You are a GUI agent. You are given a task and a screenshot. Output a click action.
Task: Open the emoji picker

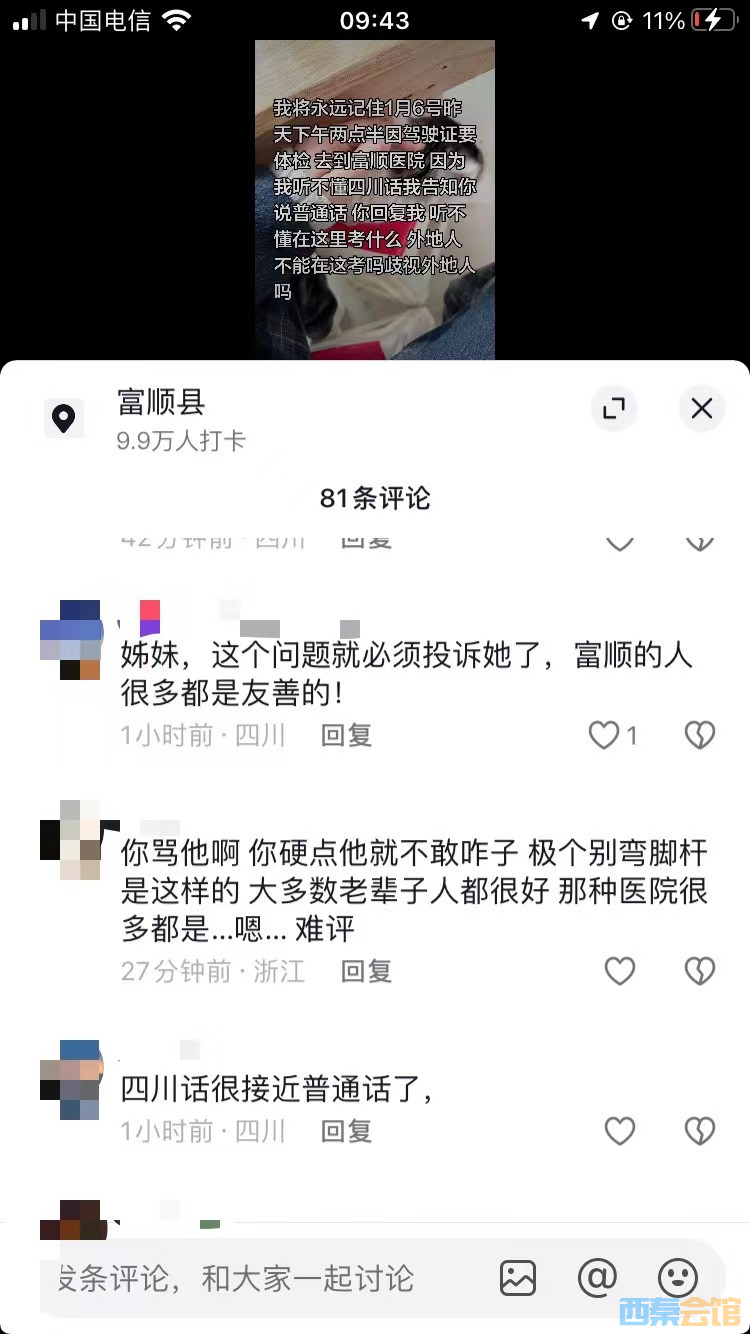[x=678, y=1278]
